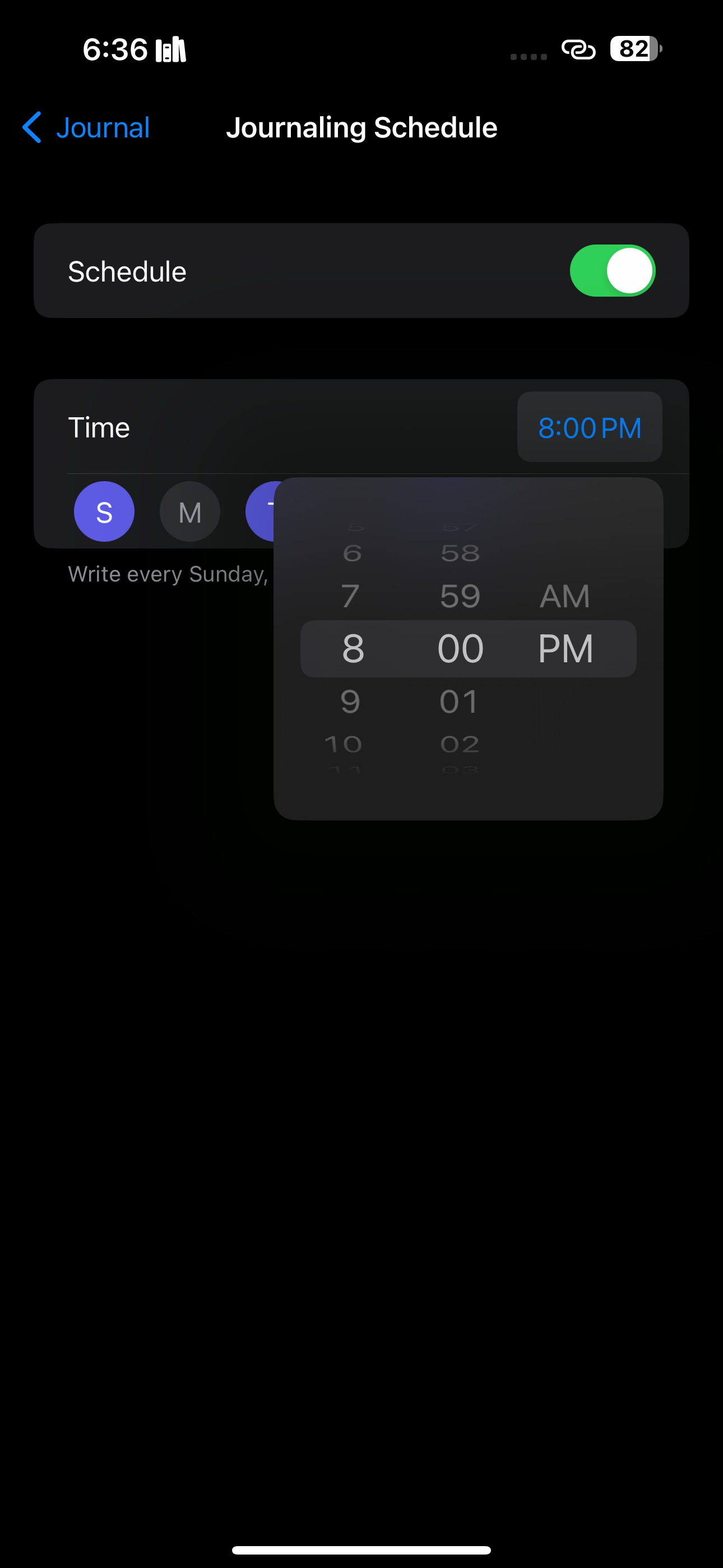The width and height of the screenshot is (723, 1568).
Task: Choose minute 01 in the picker
Action: [459, 701]
